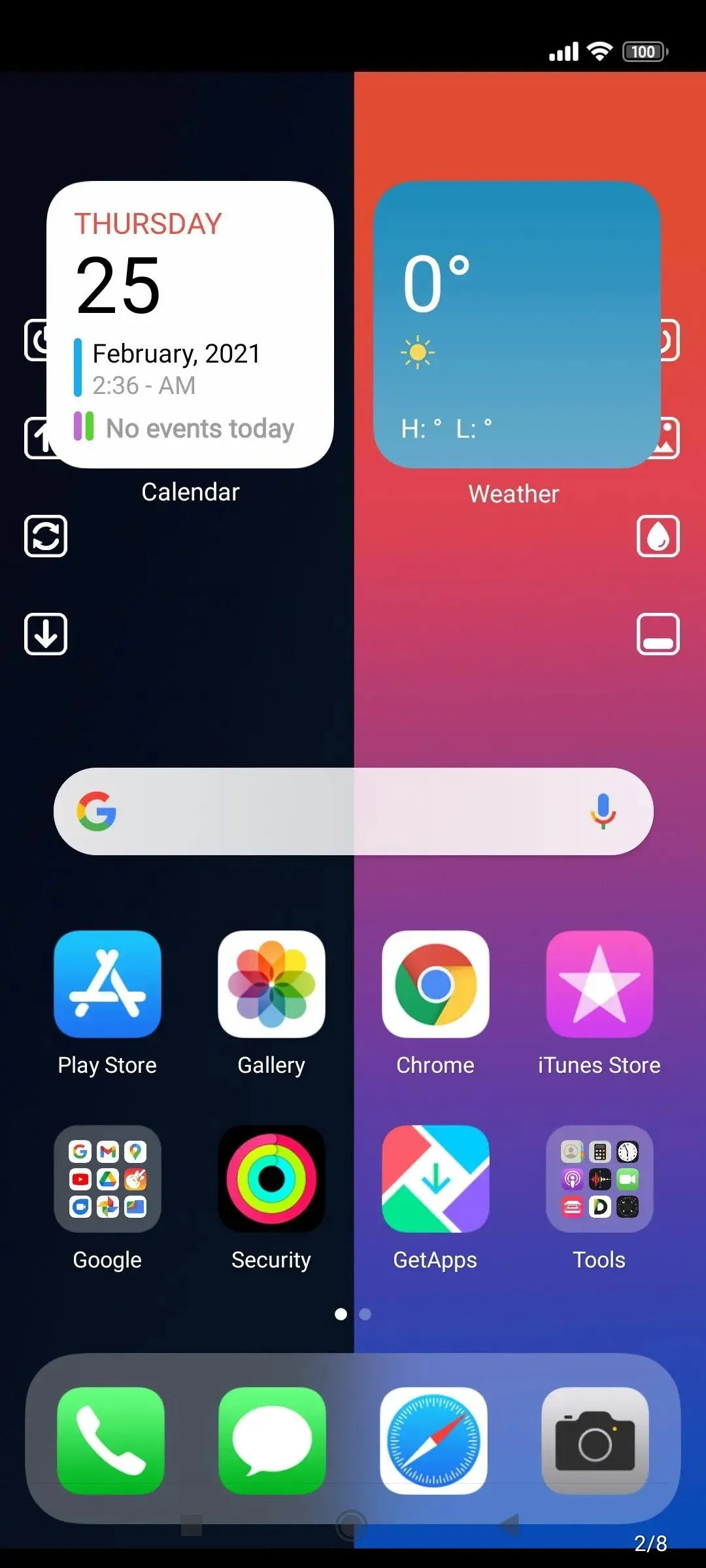Launch GetApps
Image resolution: width=706 pixels, height=1568 pixels.
point(435,1179)
